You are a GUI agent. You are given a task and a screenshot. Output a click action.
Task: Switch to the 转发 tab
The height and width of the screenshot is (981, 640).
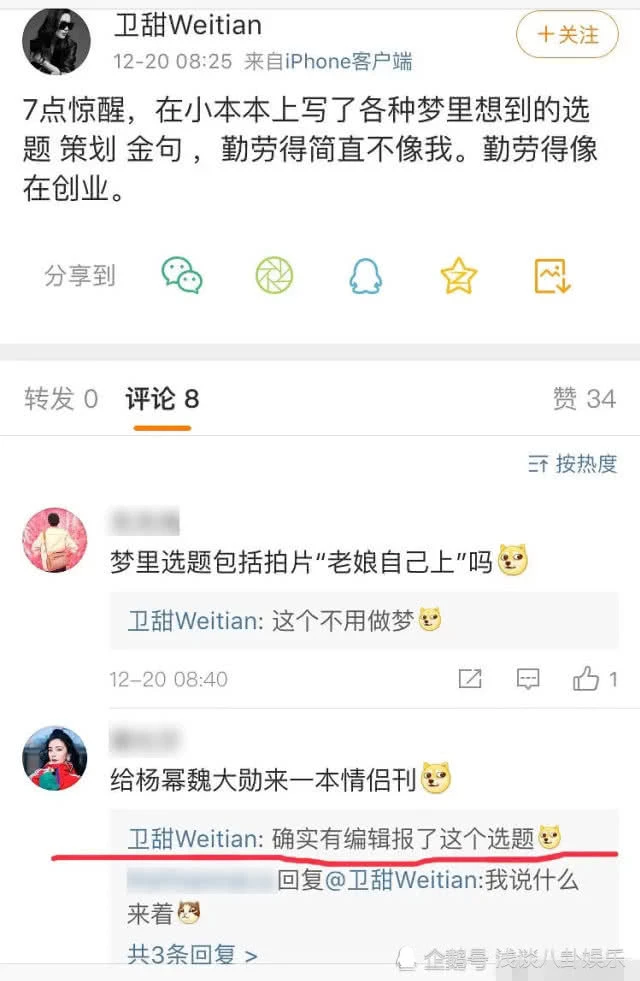(x=60, y=399)
